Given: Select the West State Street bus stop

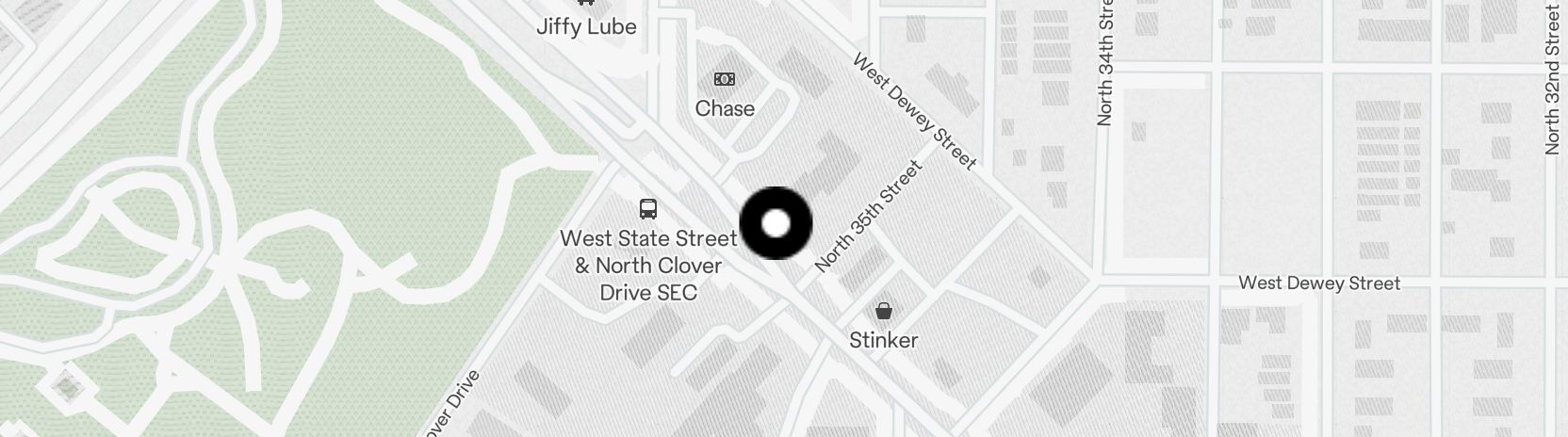Looking at the screenshot, I should (648, 208).
